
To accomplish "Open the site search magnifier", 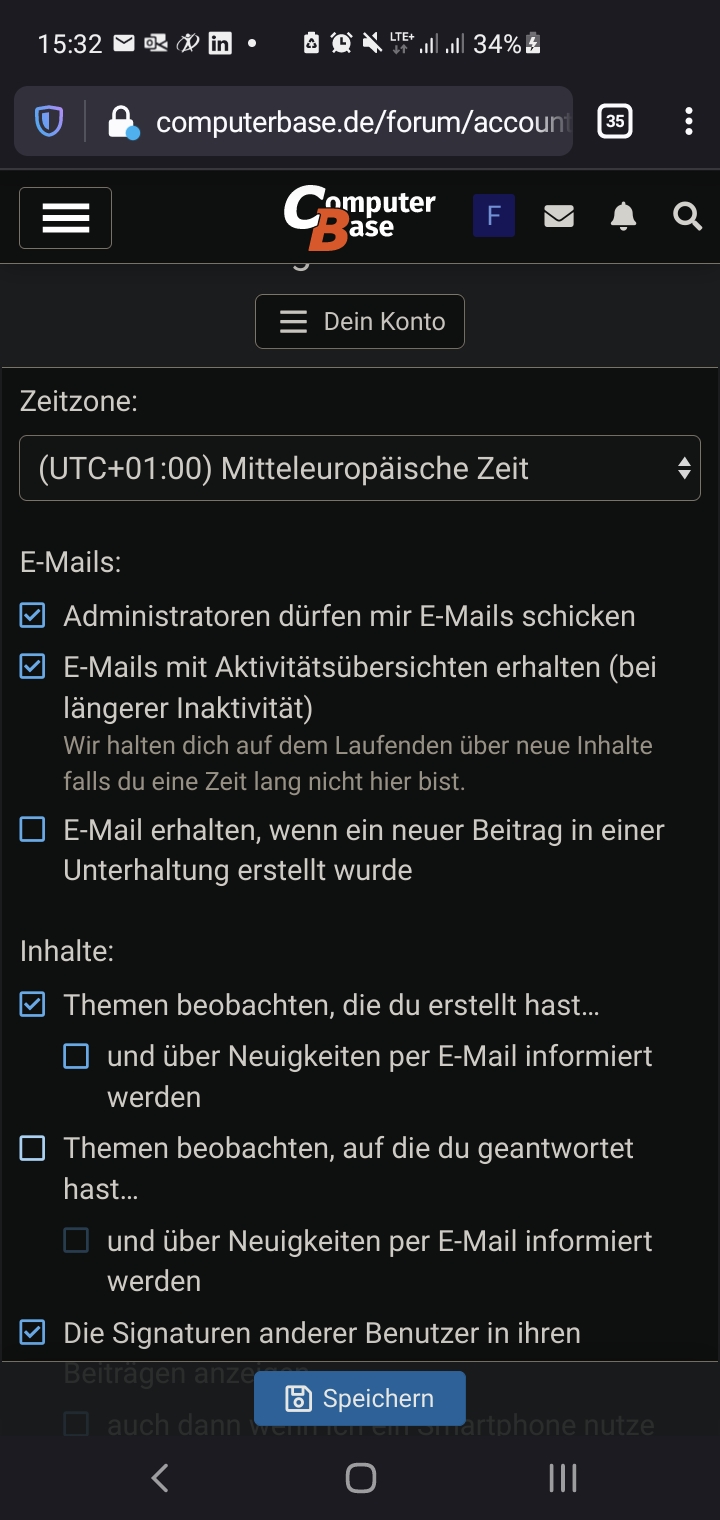I will click(x=687, y=216).
